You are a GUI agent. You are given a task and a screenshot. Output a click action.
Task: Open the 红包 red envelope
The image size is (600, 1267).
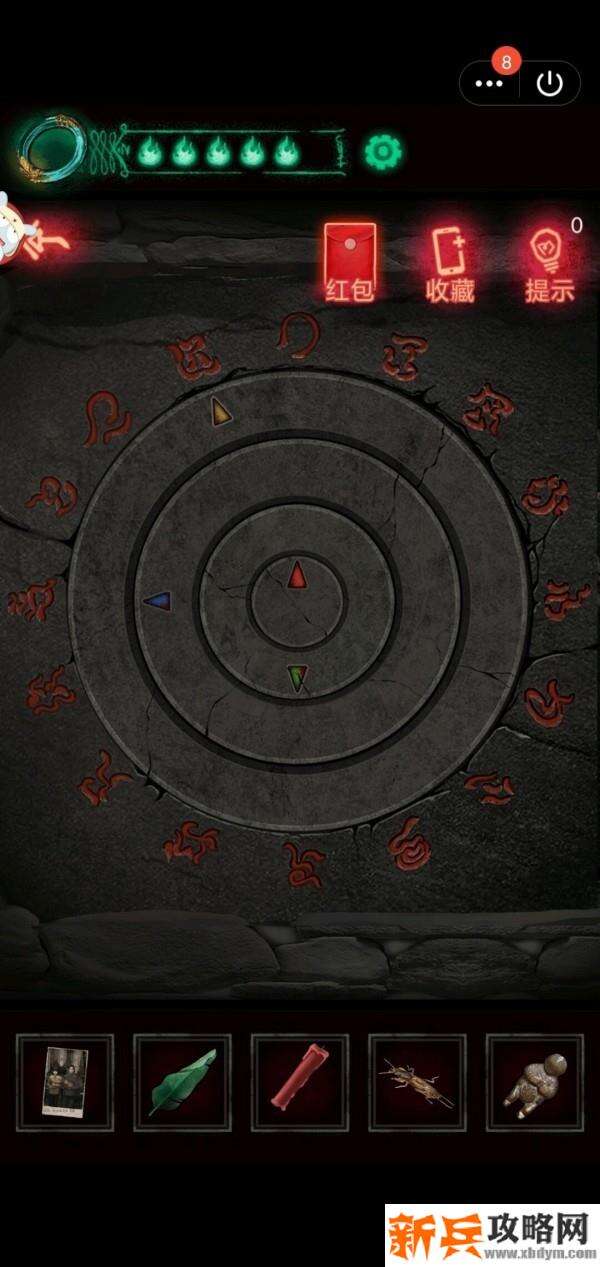click(349, 263)
